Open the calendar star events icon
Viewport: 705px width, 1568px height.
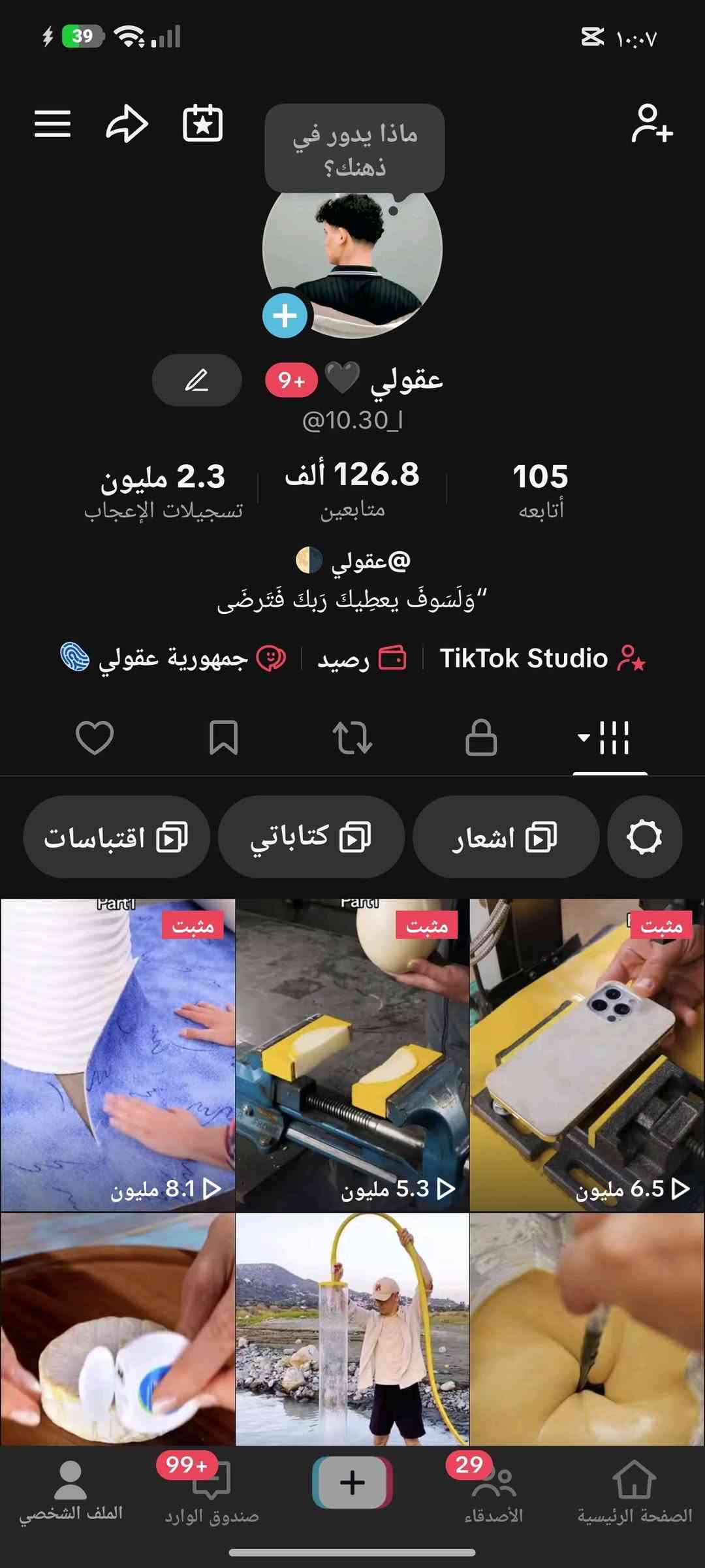[202, 124]
